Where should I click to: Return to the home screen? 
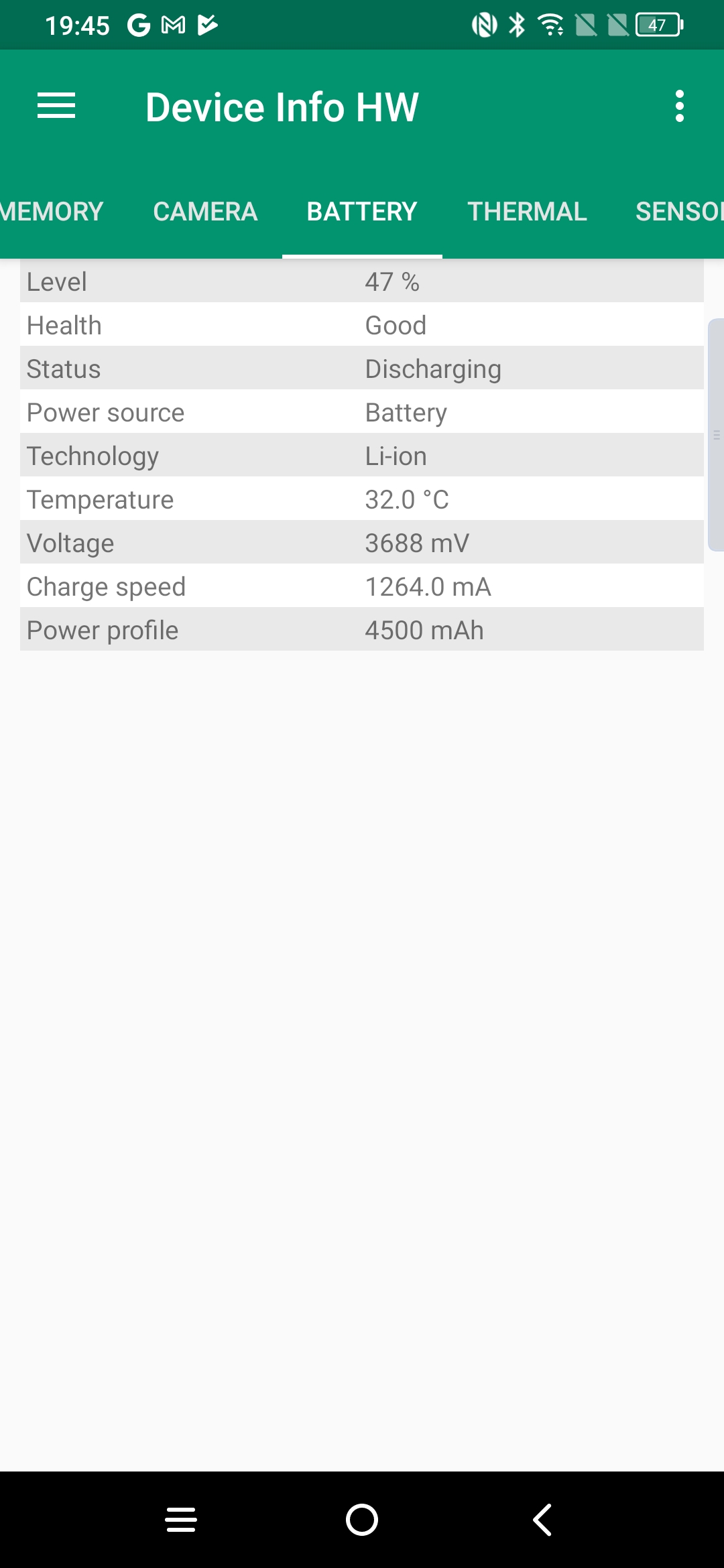(x=362, y=1519)
